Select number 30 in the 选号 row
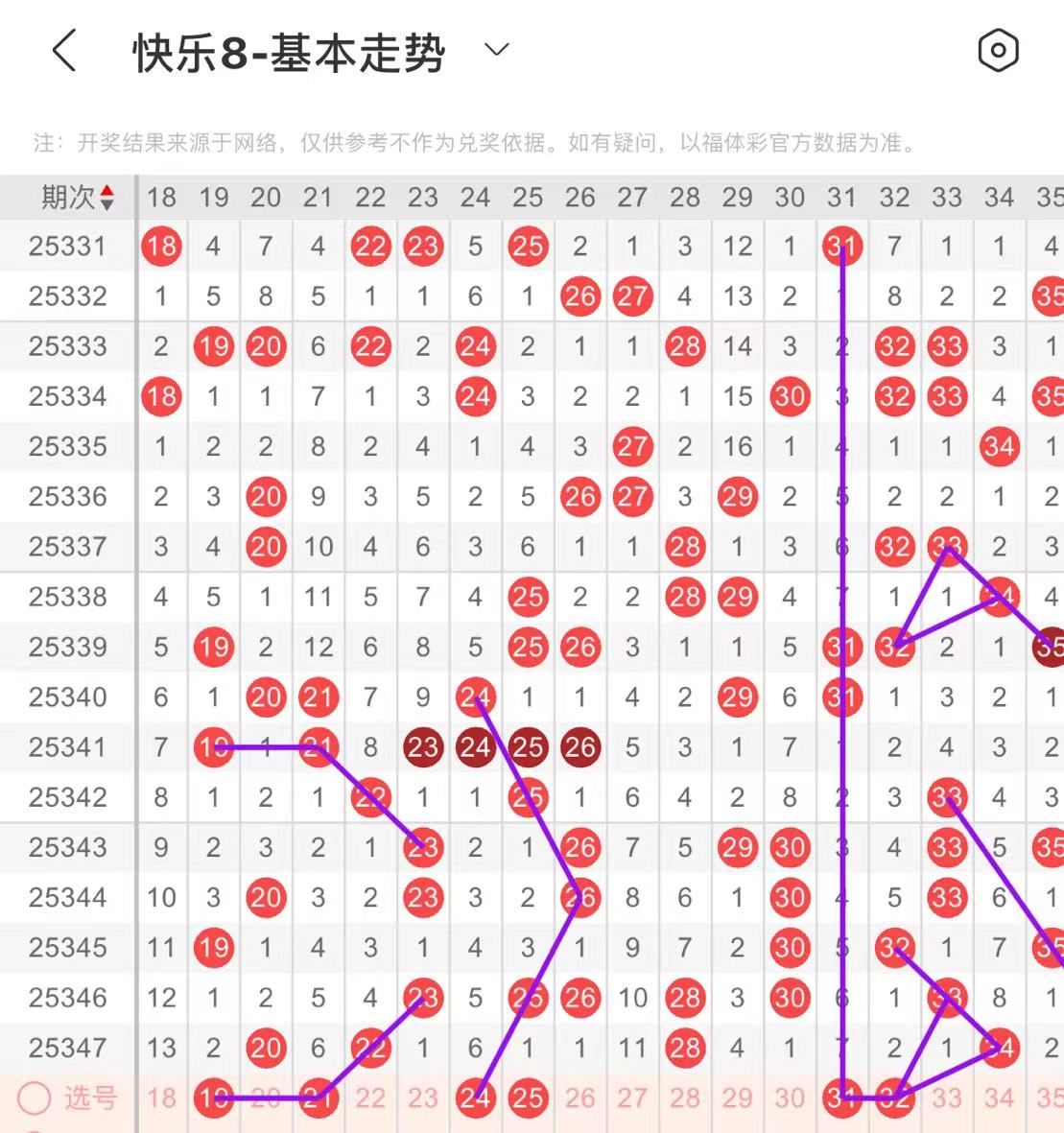1064x1133 pixels. pyautogui.click(x=790, y=1098)
